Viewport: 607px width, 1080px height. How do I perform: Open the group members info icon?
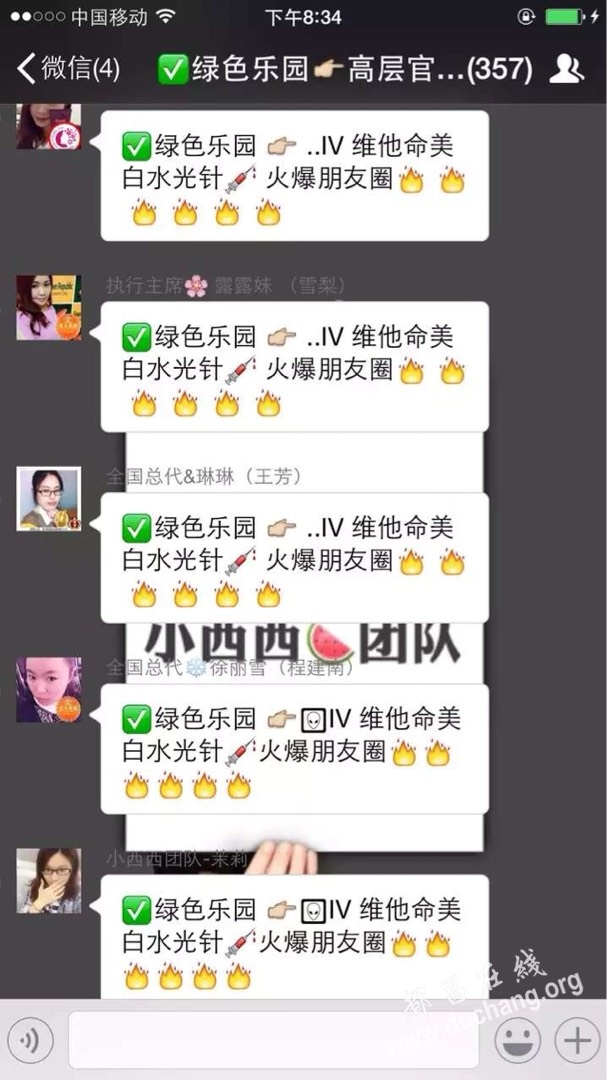click(567, 69)
